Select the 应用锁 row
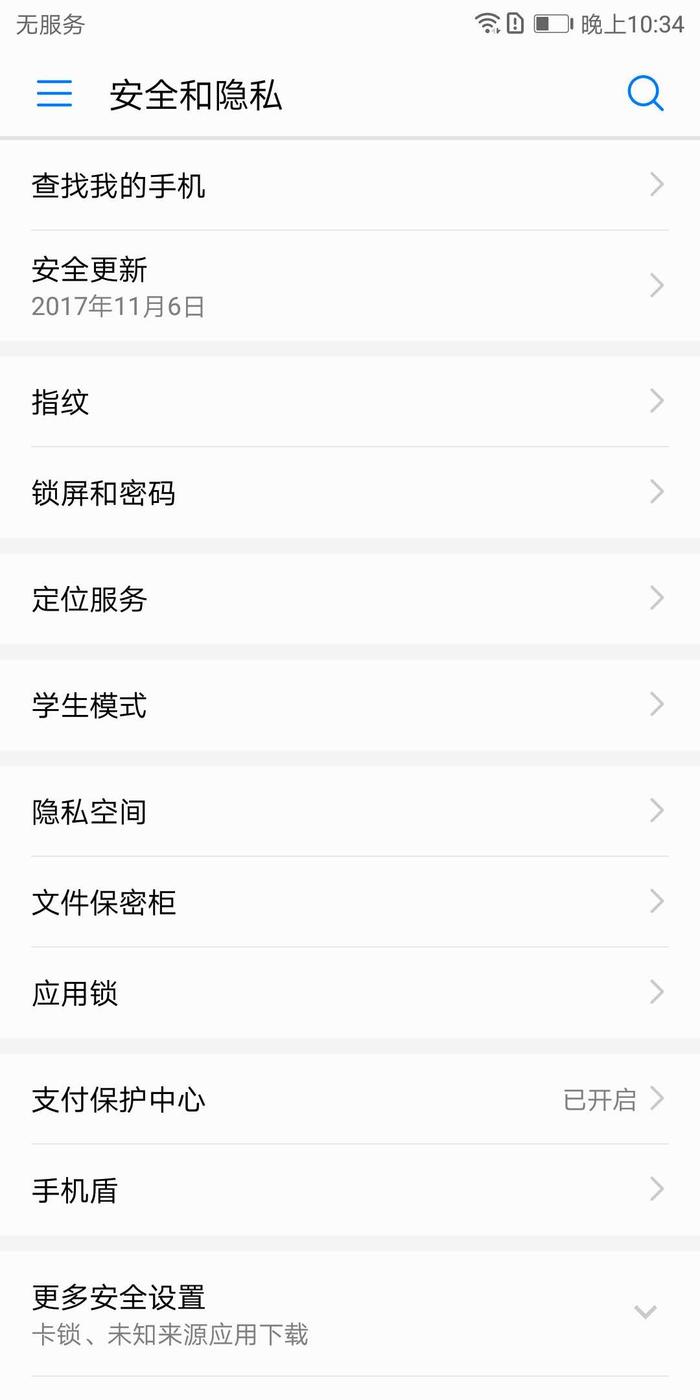This screenshot has width=700, height=1400. (x=350, y=993)
